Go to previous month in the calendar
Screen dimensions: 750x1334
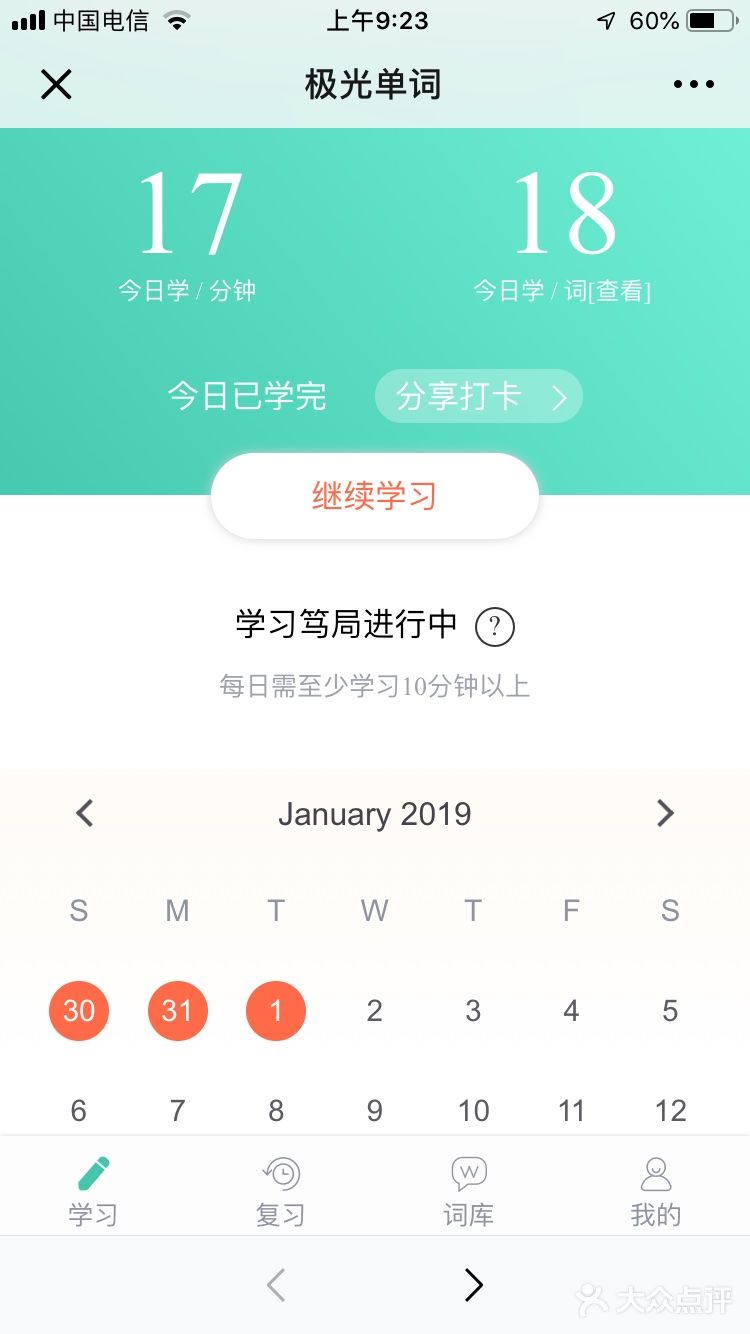click(x=83, y=813)
